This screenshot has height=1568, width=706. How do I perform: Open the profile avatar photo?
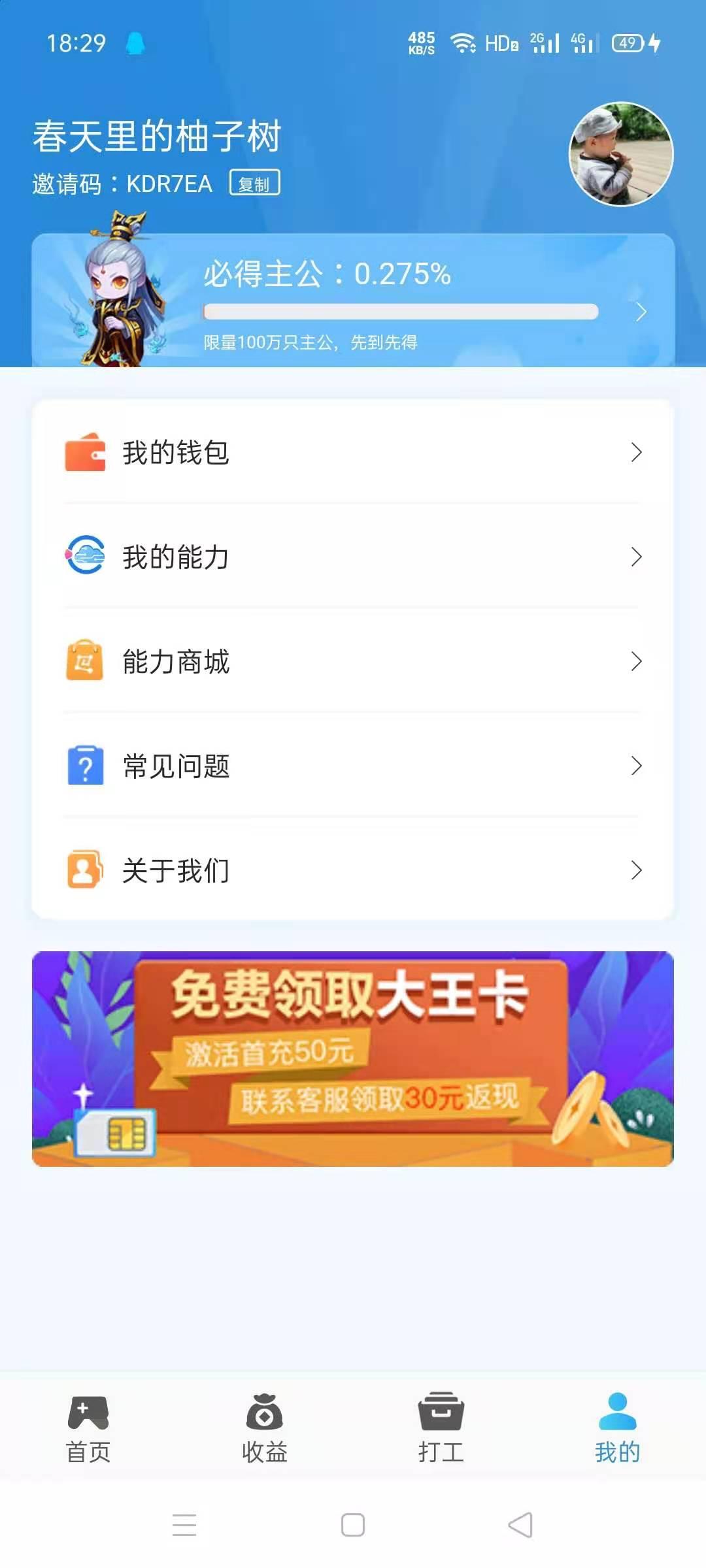click(x=620, y=154)
